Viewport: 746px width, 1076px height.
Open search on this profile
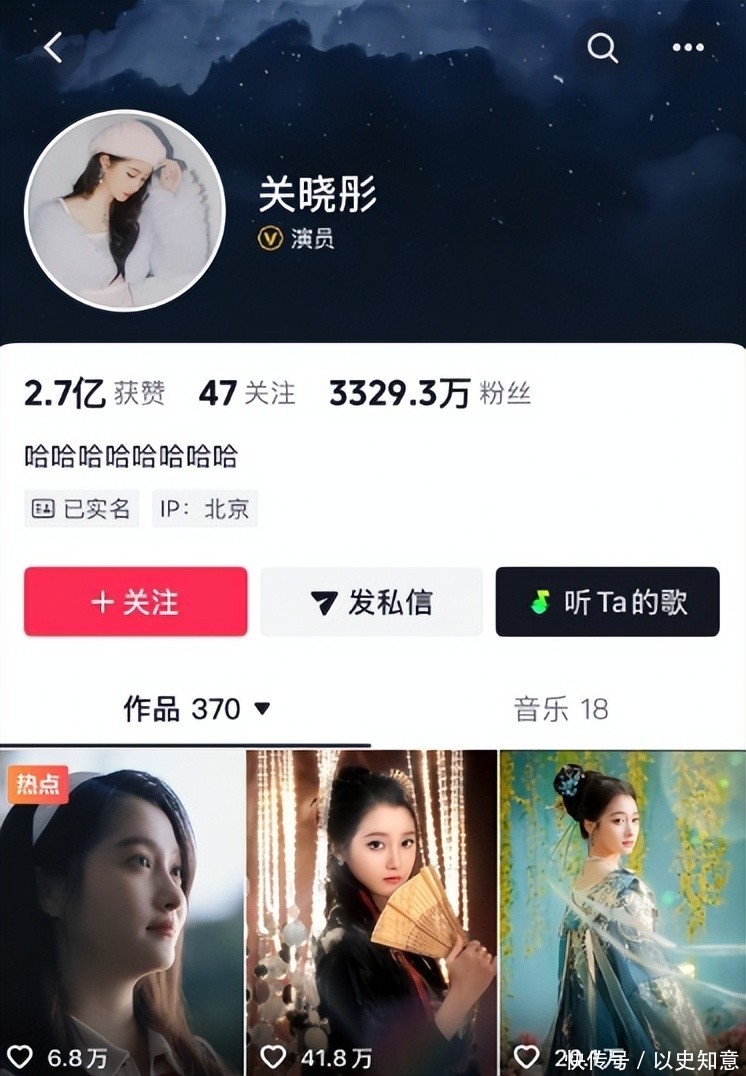coord(602,47)
